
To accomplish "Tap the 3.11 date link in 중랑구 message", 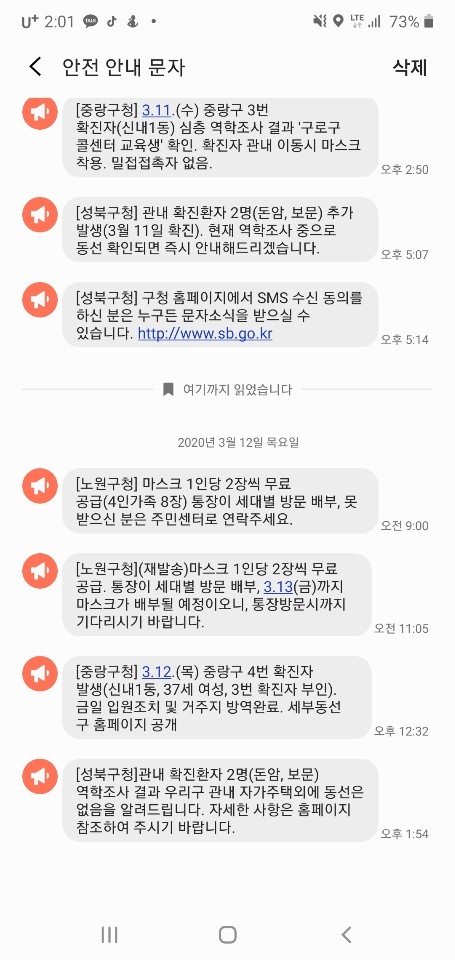I will (x=156, y=111).
